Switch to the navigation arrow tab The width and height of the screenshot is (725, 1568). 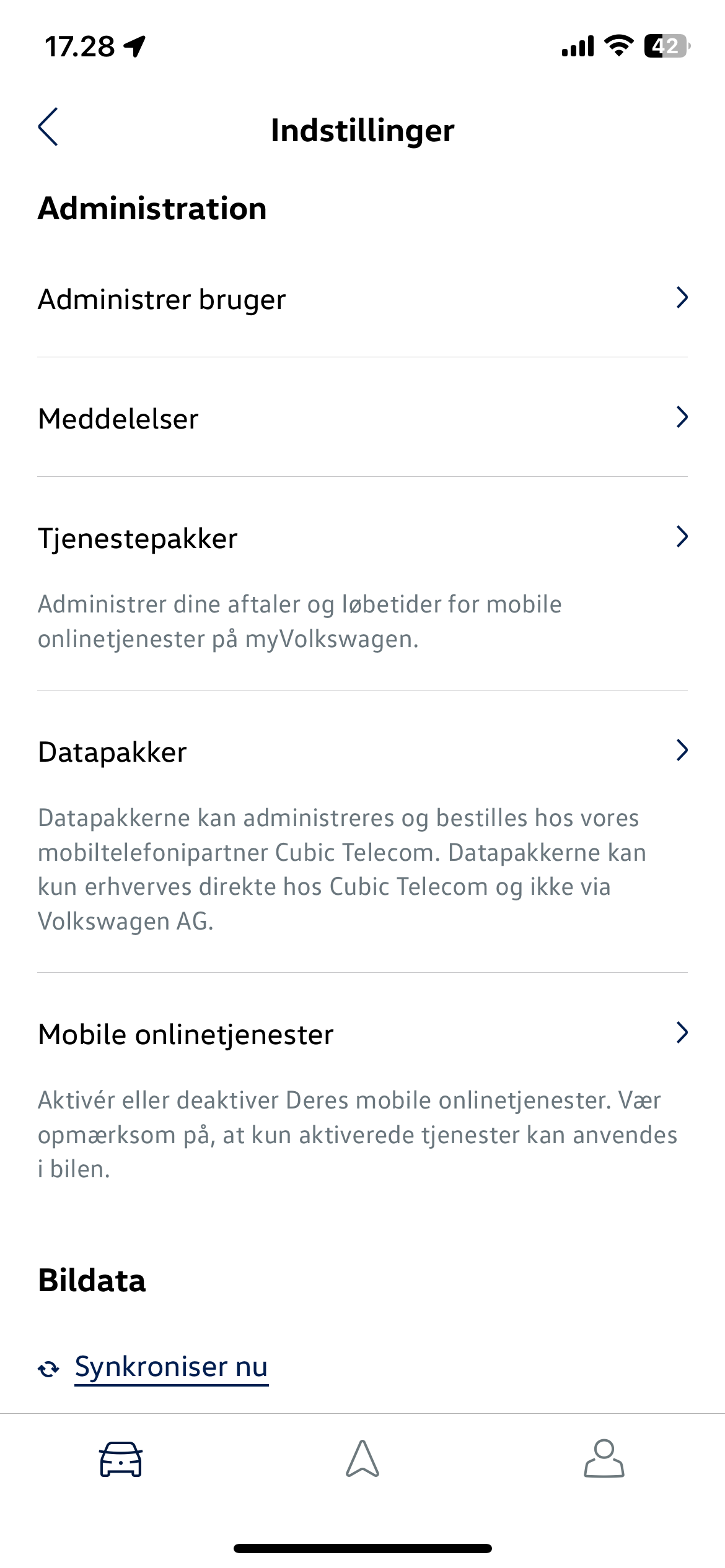coord(362,1459)
